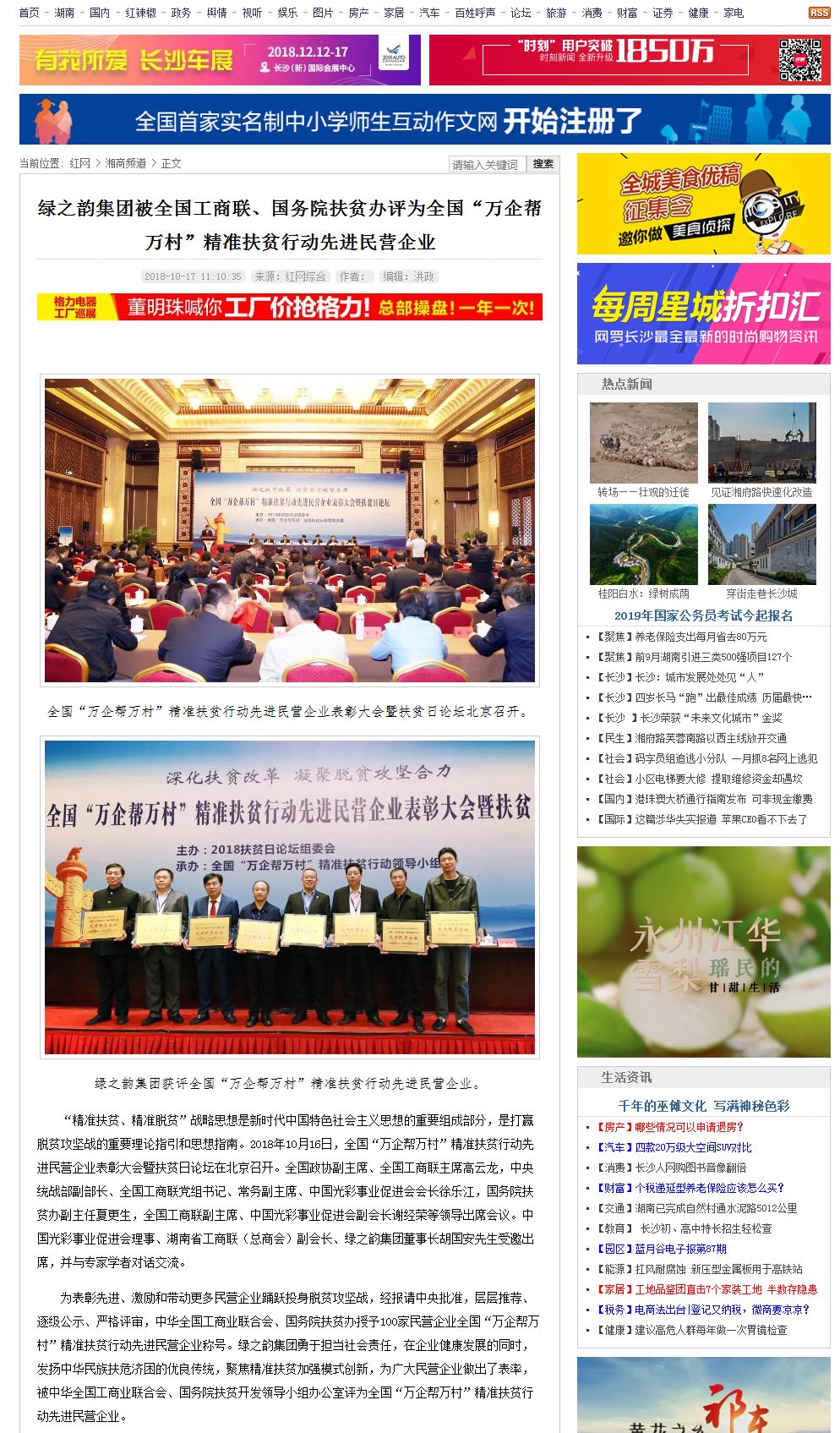Open the 每周星城折扣汇 banner
Image resolution: width=840 pixels, height=1433 pixels.
[703, 314]
